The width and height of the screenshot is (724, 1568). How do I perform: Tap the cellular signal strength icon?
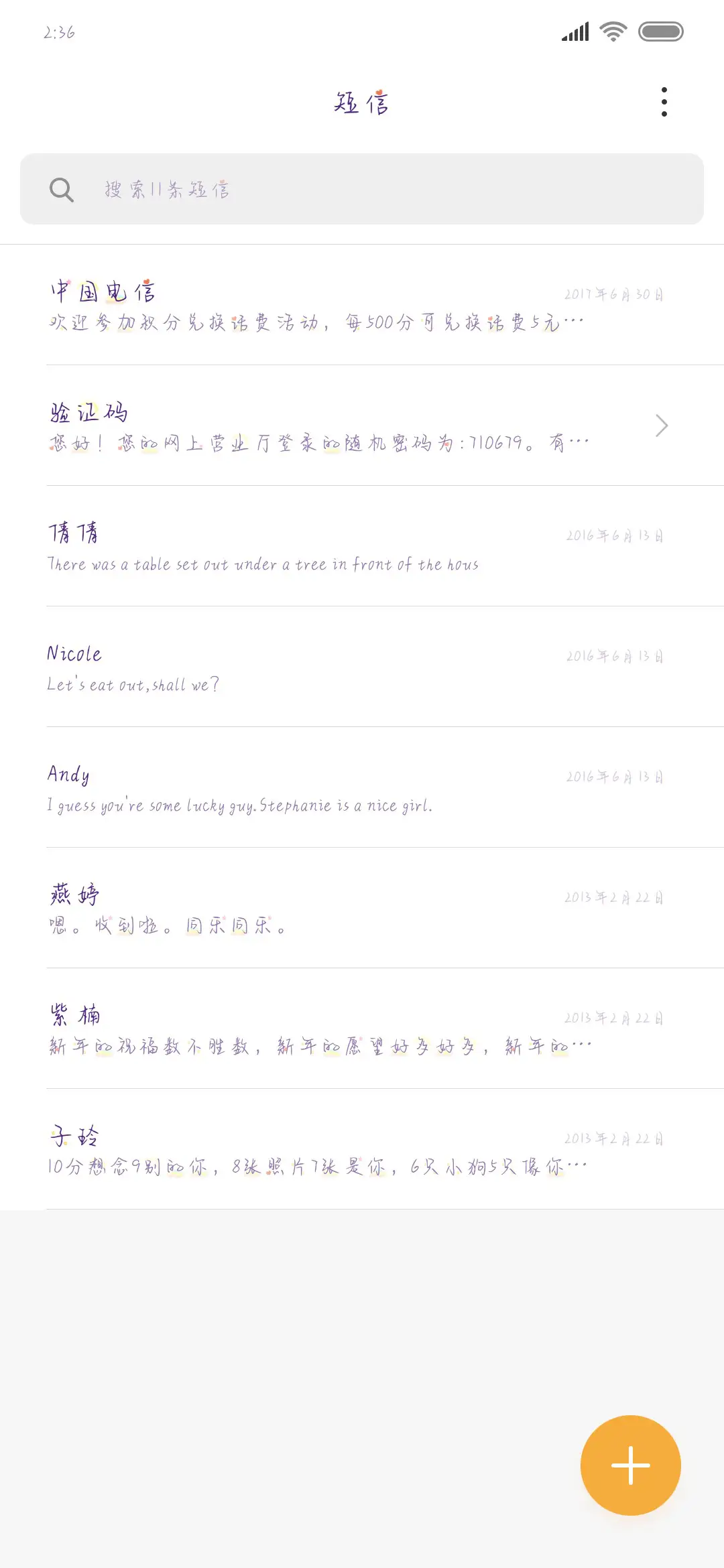[573, 31]
